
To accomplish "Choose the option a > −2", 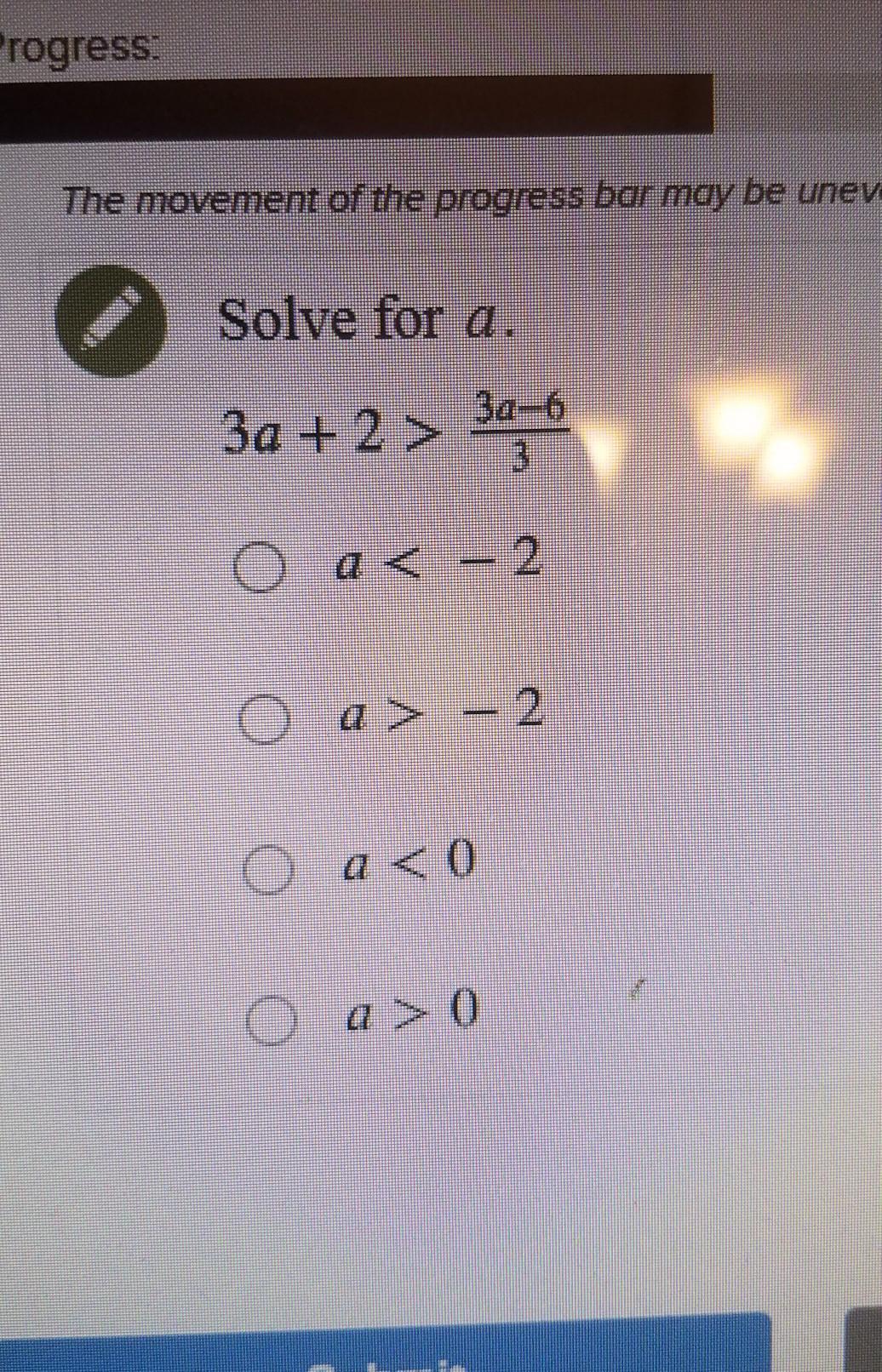I will pyautogui.click(x=262, y=720).
